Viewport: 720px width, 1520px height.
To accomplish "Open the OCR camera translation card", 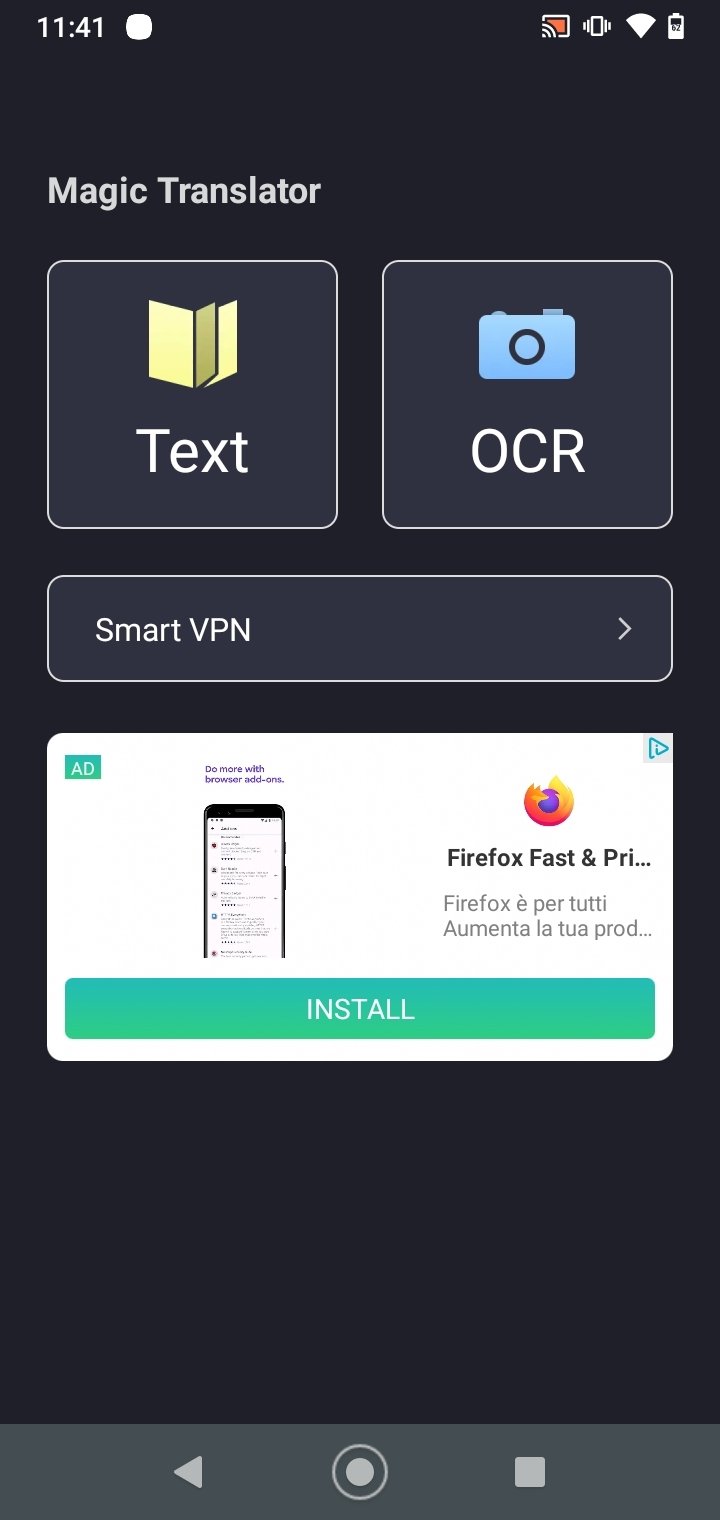I will pyautogui.click(x=527, y=394).
